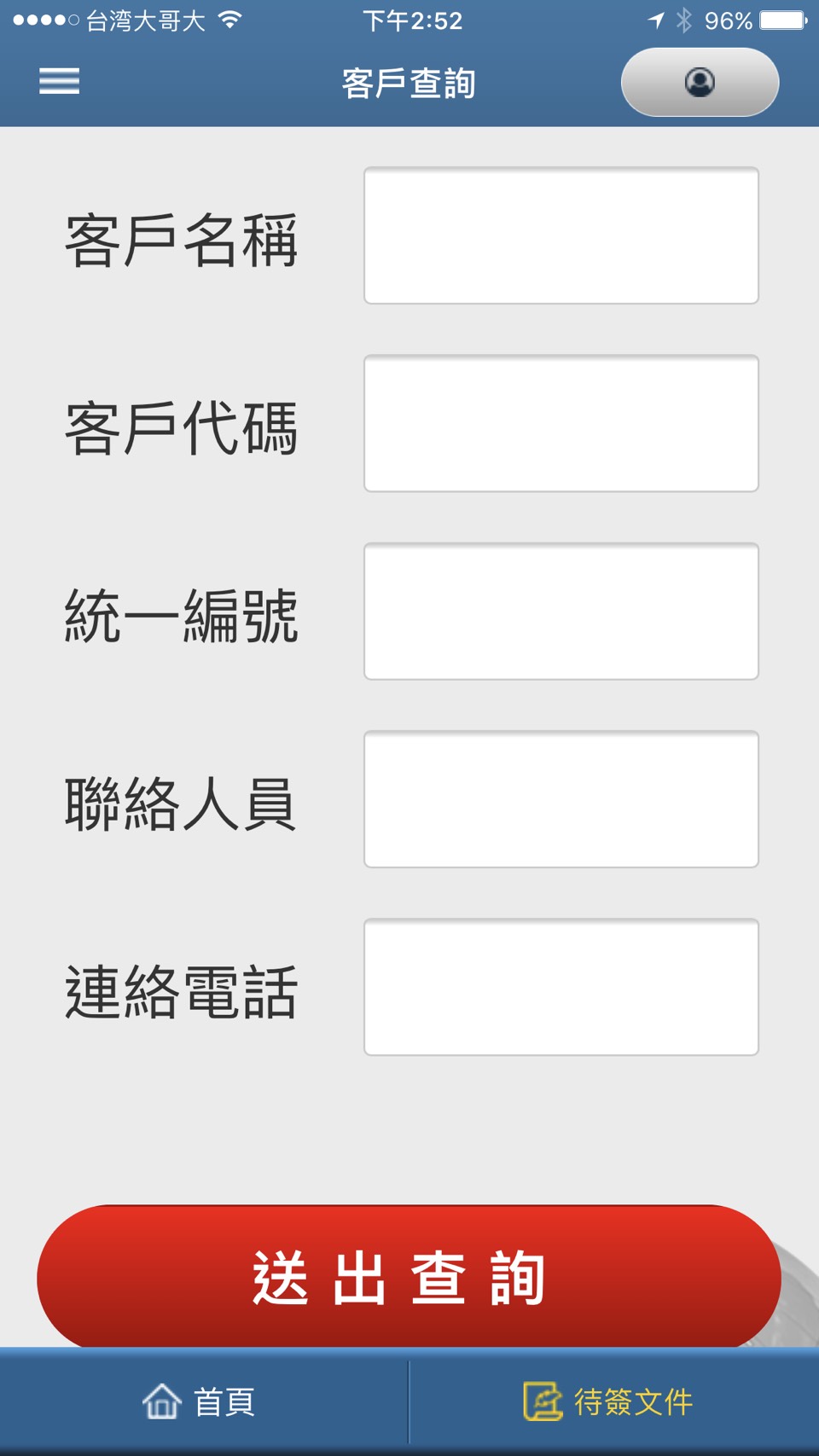Open the hamburger drawer menu
The height and width of the screenshot is (1456, 819).
(59, 82)
